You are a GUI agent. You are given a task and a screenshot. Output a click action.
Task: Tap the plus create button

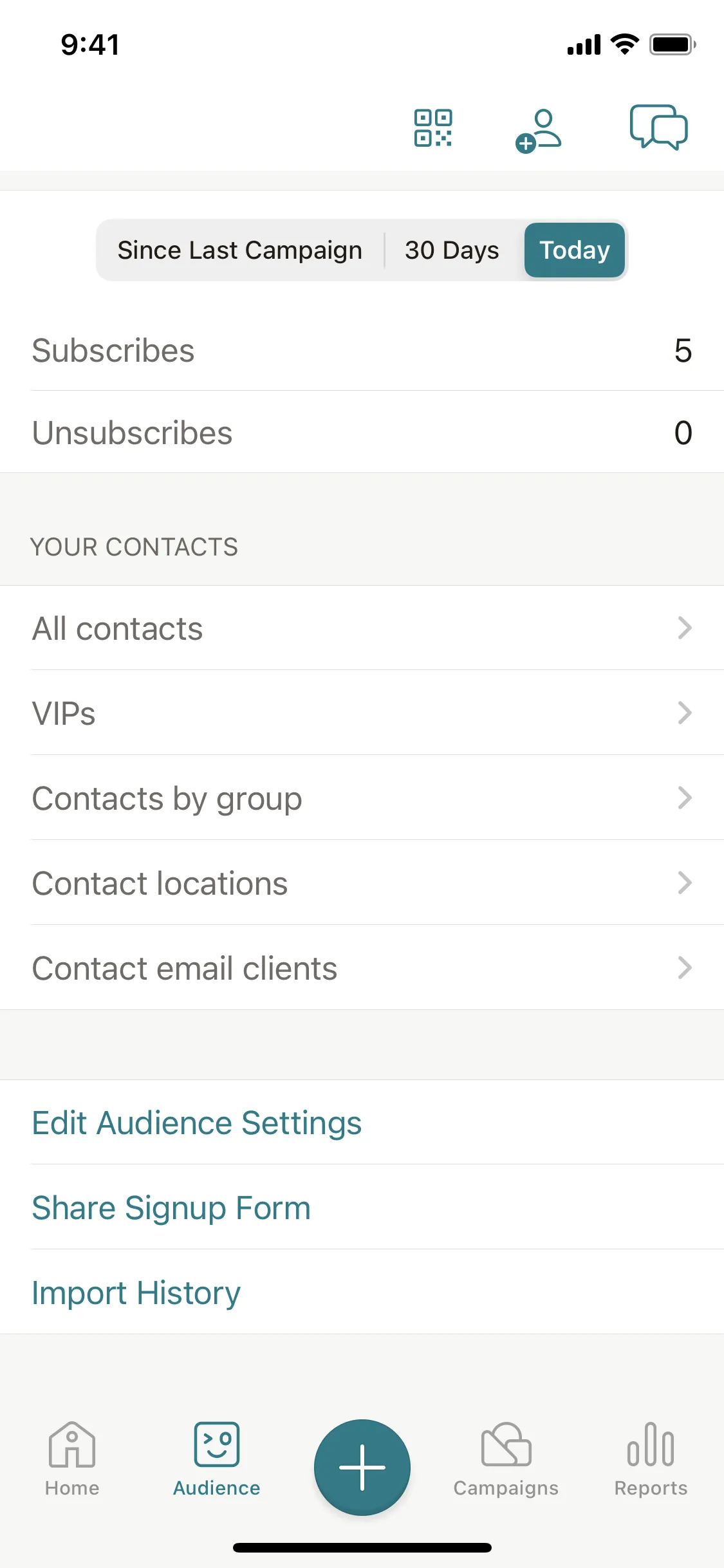pyautogui.click(x=362, y=1467)
